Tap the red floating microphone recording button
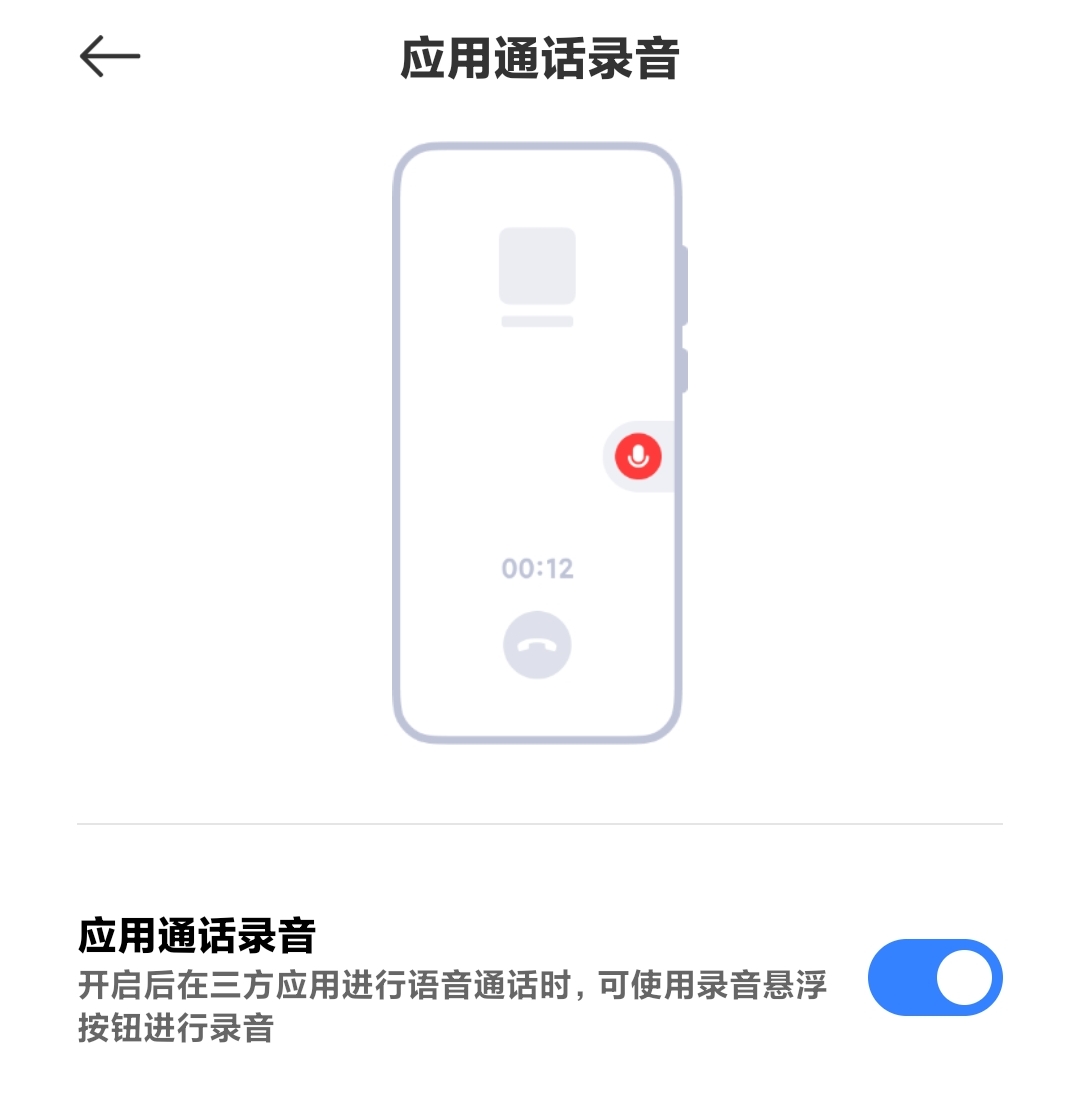This screenshot has height=1102, width=1080. tap(637, 458)
